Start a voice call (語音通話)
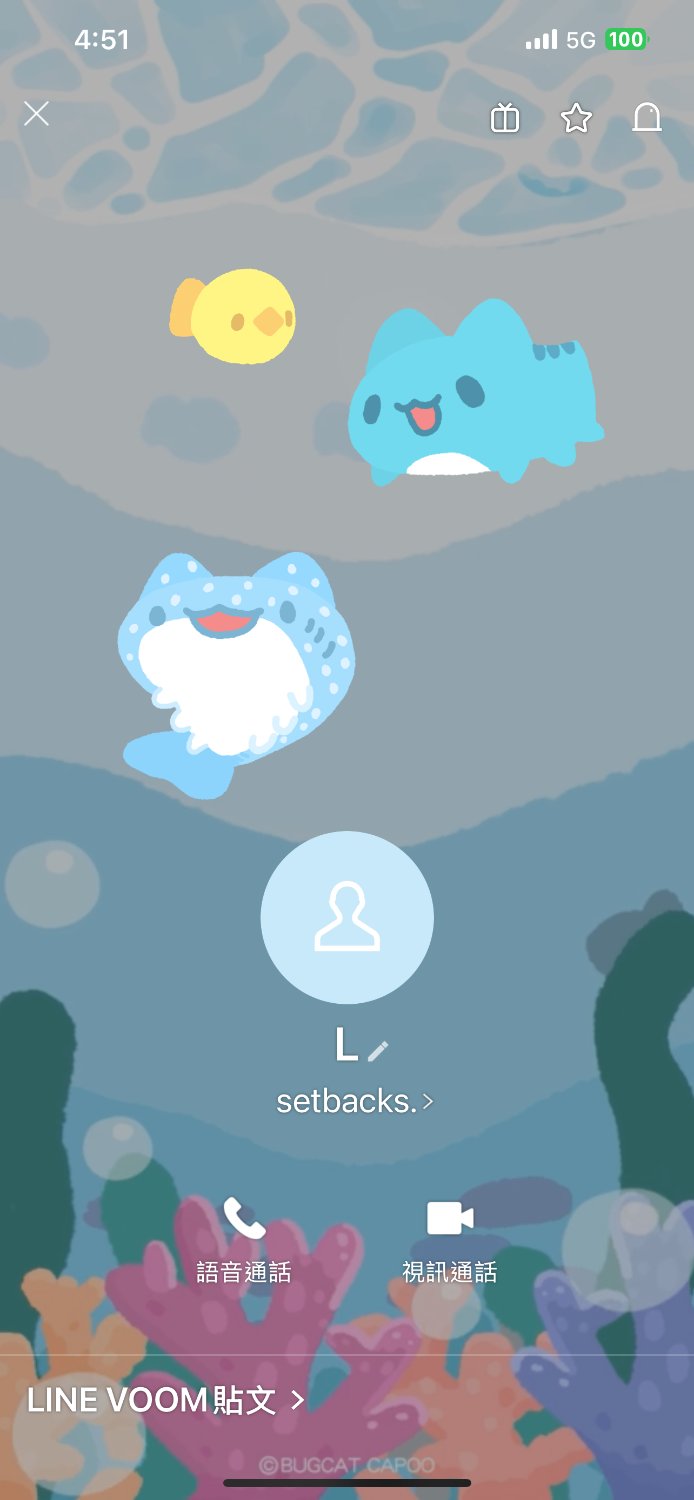The image size is (694, 1500). pyautogui.click(x=244, y=1239)
